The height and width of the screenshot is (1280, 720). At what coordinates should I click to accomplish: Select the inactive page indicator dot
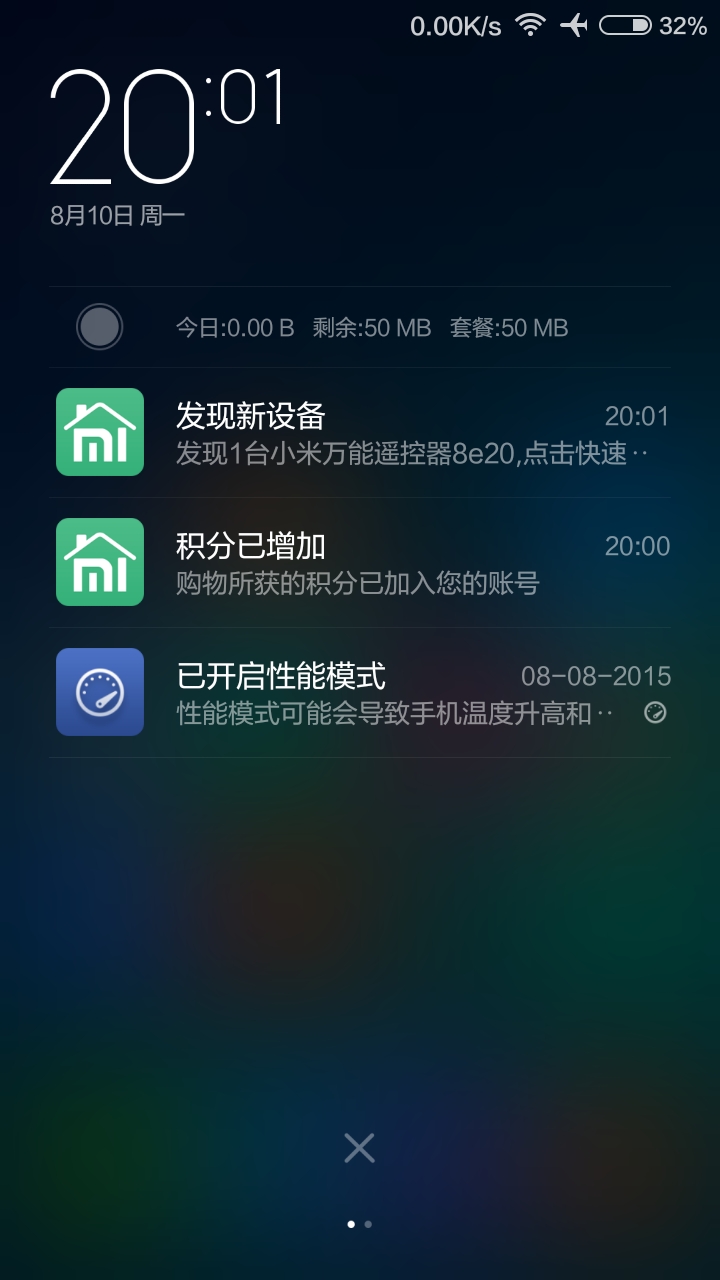tap(368, 1222)
